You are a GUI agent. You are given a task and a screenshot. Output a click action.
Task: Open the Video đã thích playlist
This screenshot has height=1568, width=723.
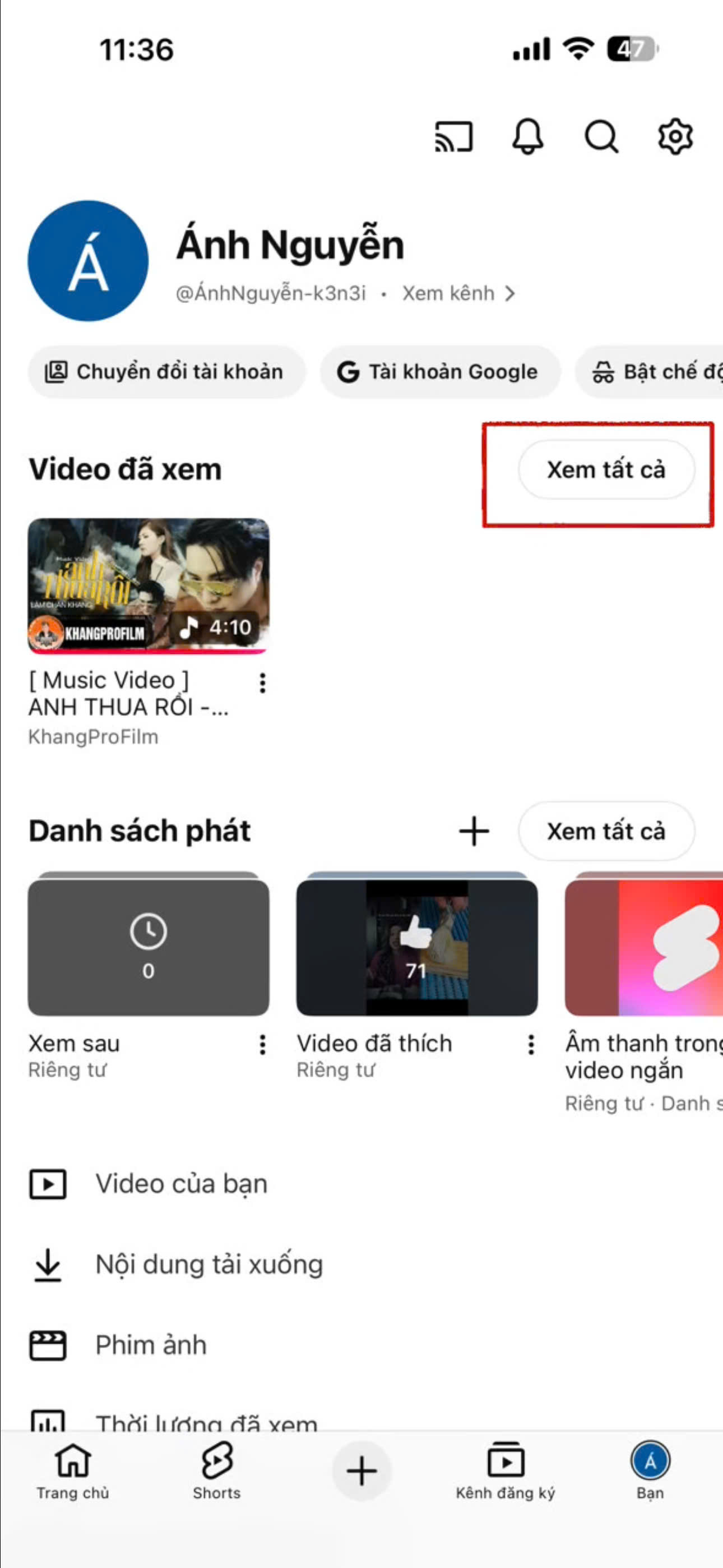click(x=416, y=947)
